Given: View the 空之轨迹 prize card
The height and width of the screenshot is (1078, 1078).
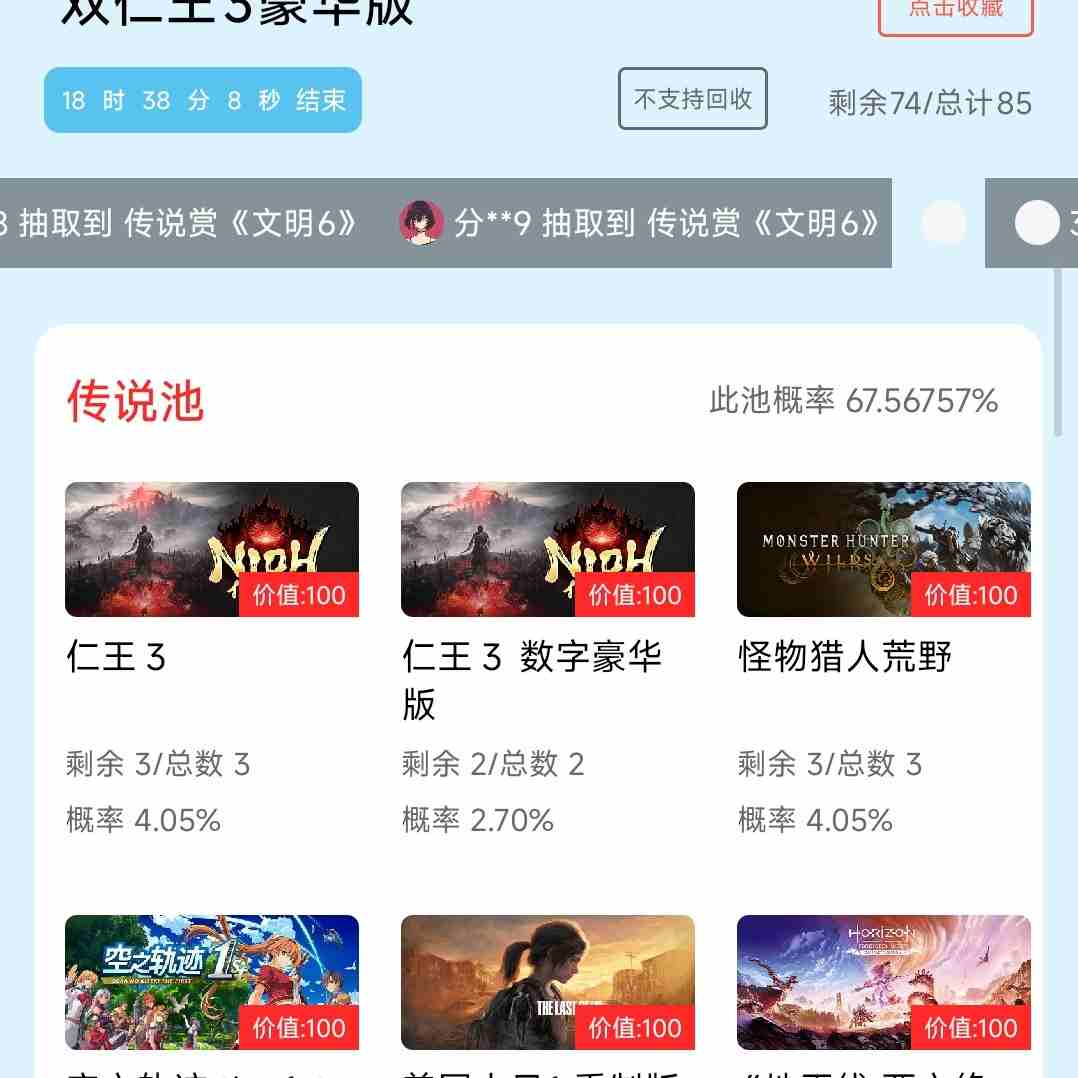Looking at the screenshot, I should 211,982.
